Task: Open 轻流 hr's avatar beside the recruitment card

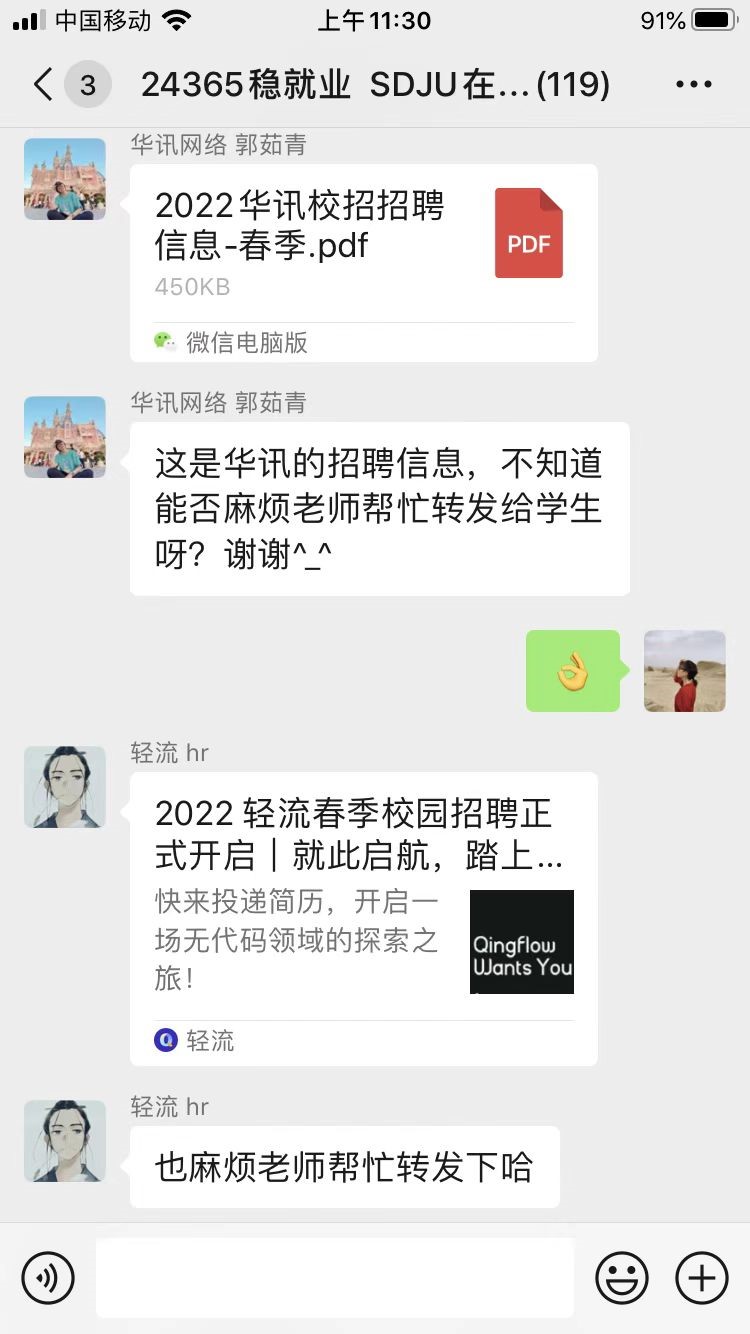Action: [x=65, y=787]
